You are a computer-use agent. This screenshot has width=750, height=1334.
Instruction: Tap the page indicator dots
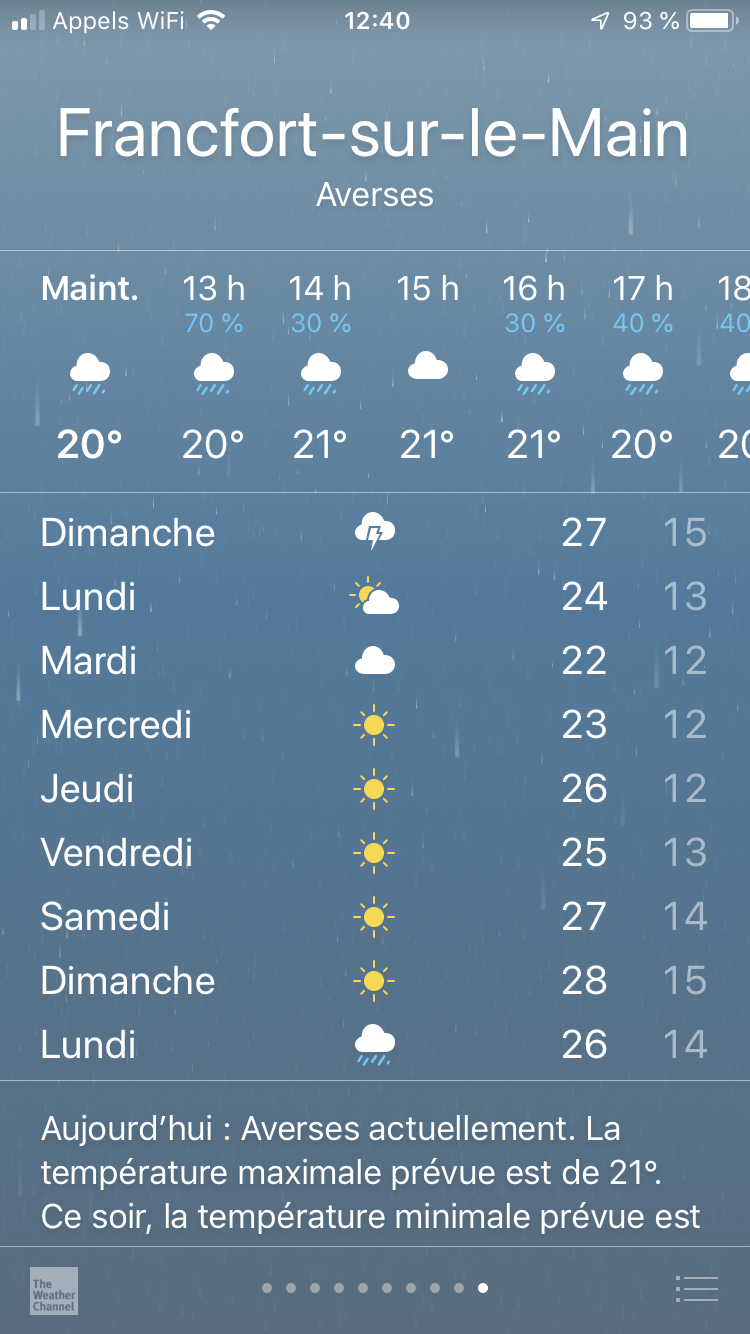(x=375, y=1288)
